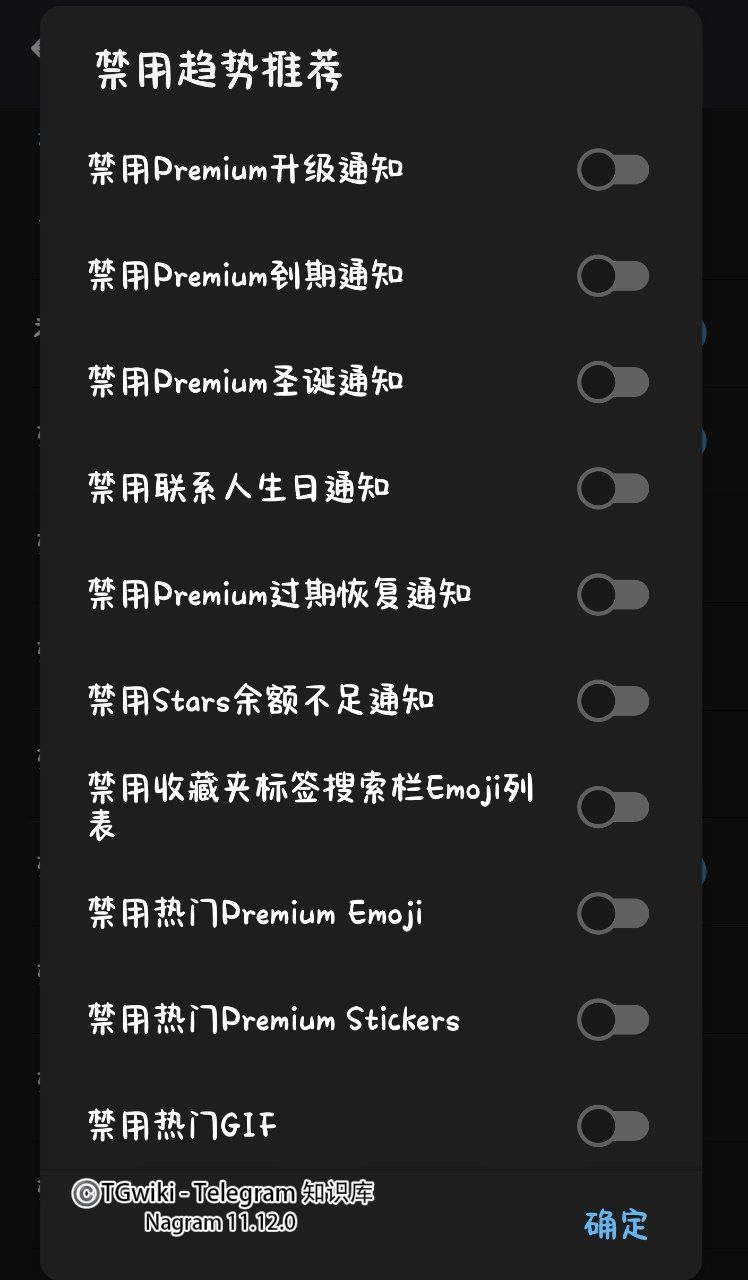Toggle 禁用联系人生日通知 on
Viewport: 748px width, 1280px height.
(x=613, y=489)
